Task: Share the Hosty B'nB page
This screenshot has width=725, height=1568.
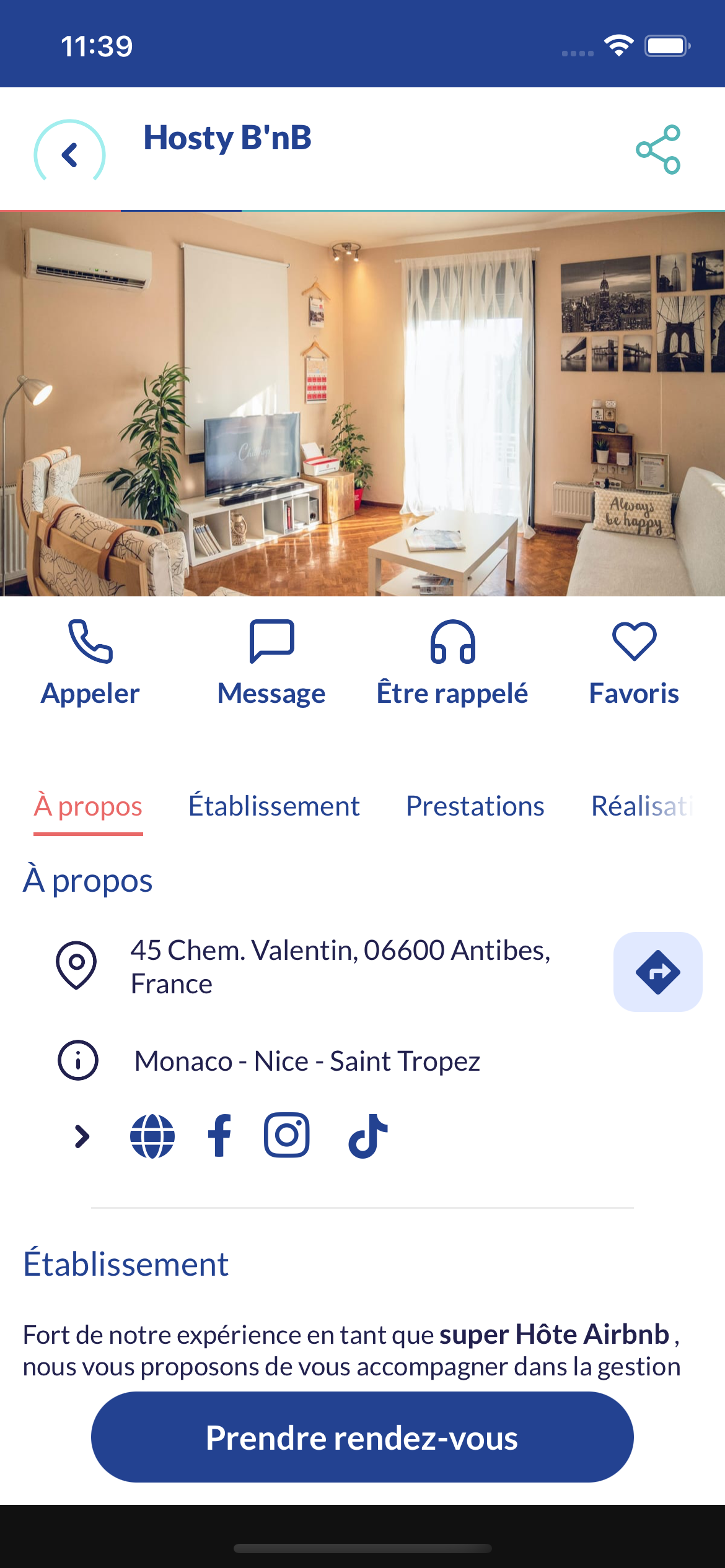Action: click(x=658, y=150)
